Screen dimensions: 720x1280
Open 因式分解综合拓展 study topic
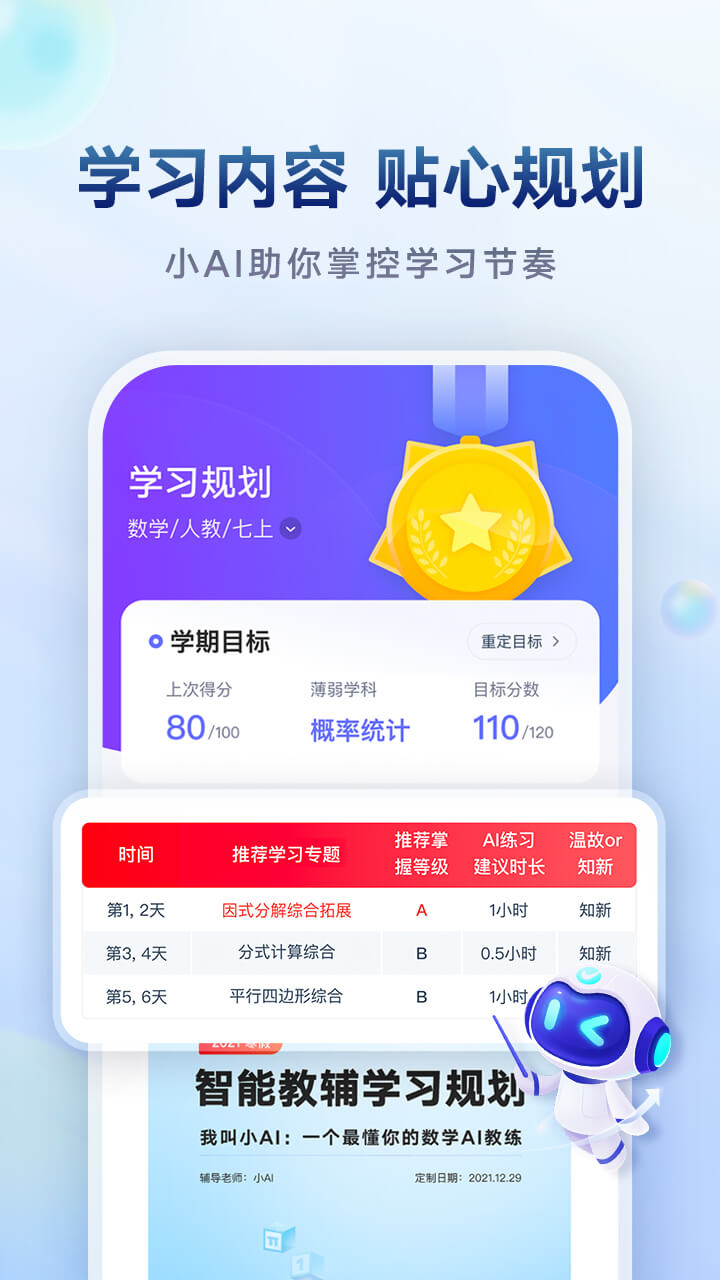click(x=288, y=910)
